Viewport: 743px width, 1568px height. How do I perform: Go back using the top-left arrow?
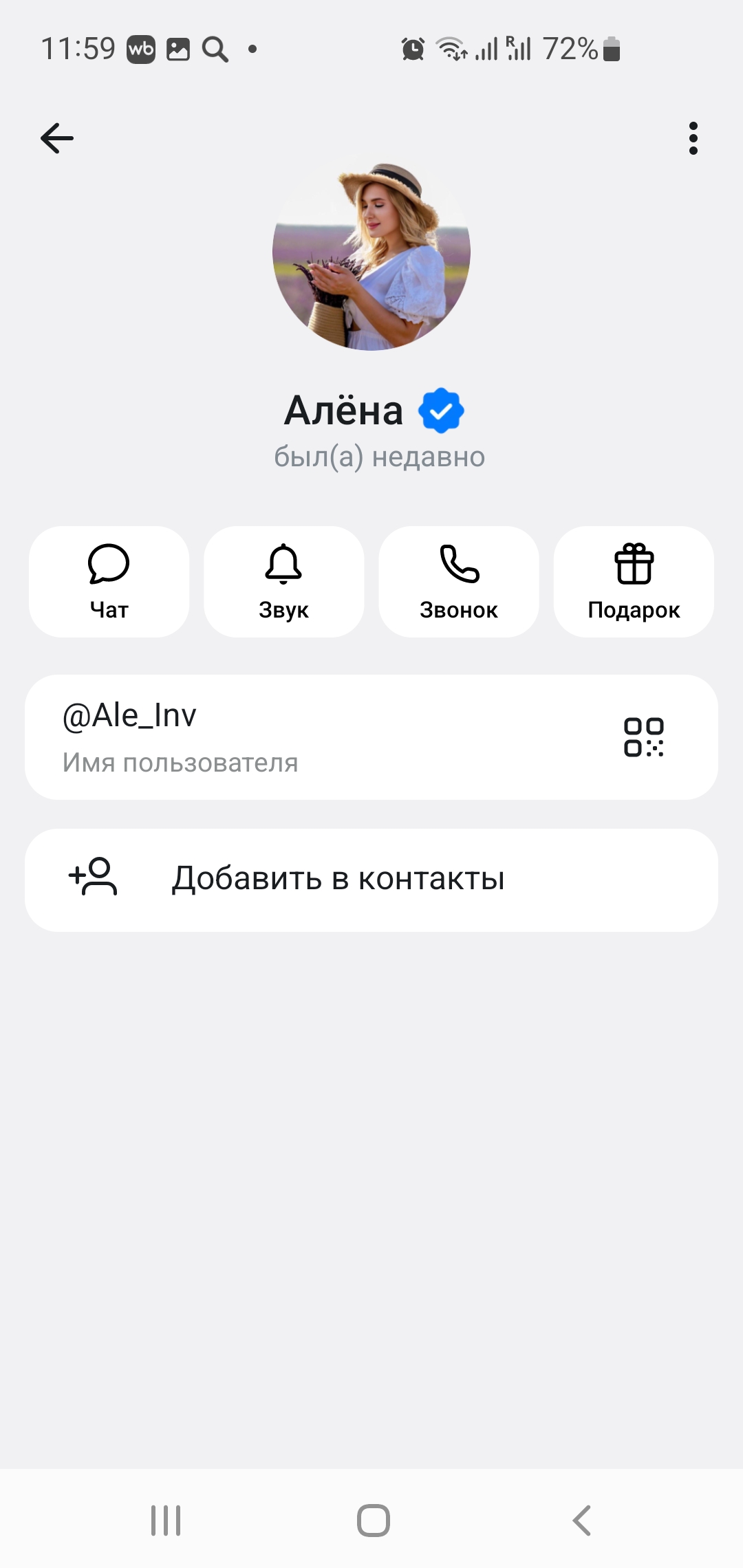click(x=57, y=138)
